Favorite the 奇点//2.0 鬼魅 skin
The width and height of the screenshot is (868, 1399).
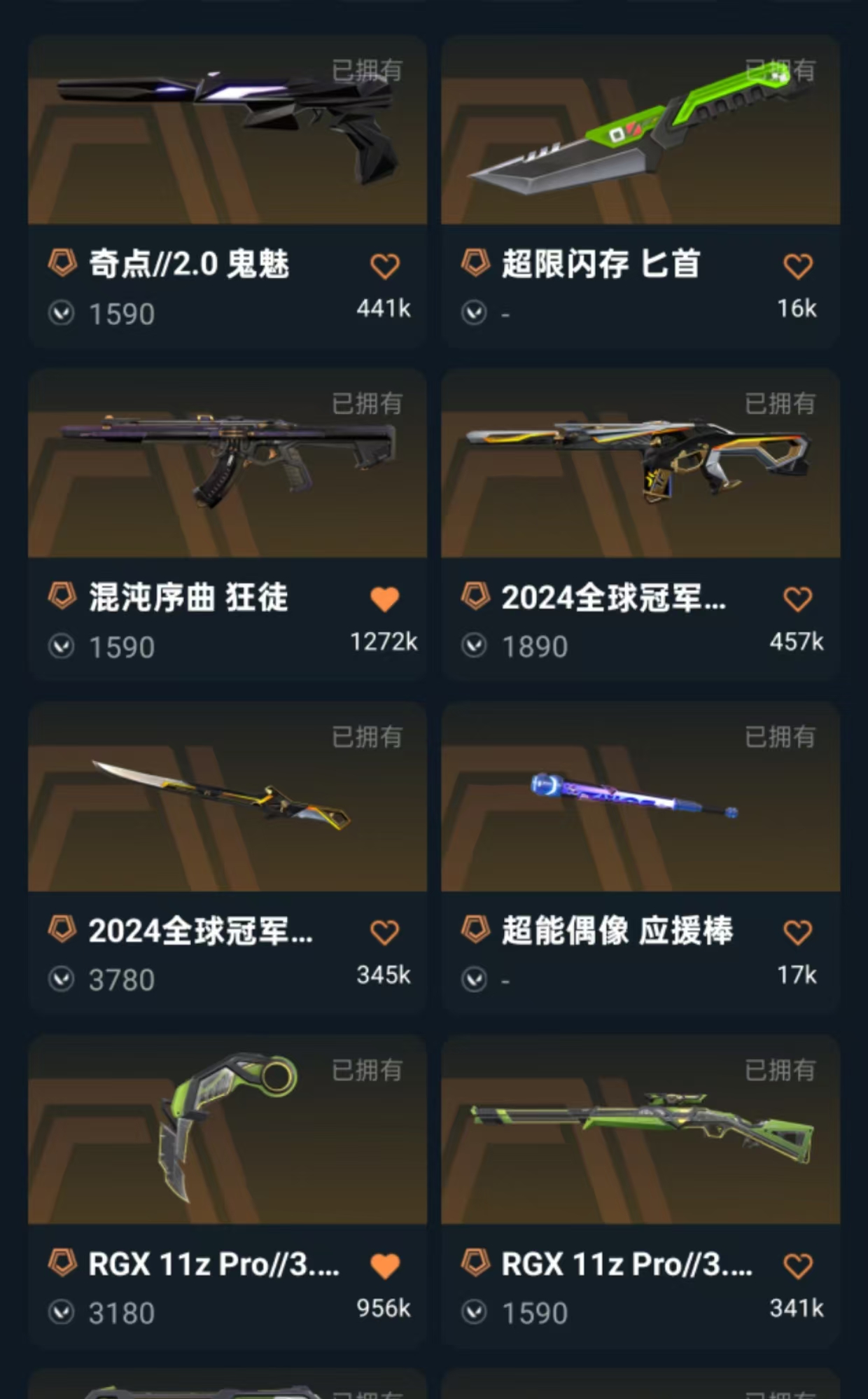[384, 266]
